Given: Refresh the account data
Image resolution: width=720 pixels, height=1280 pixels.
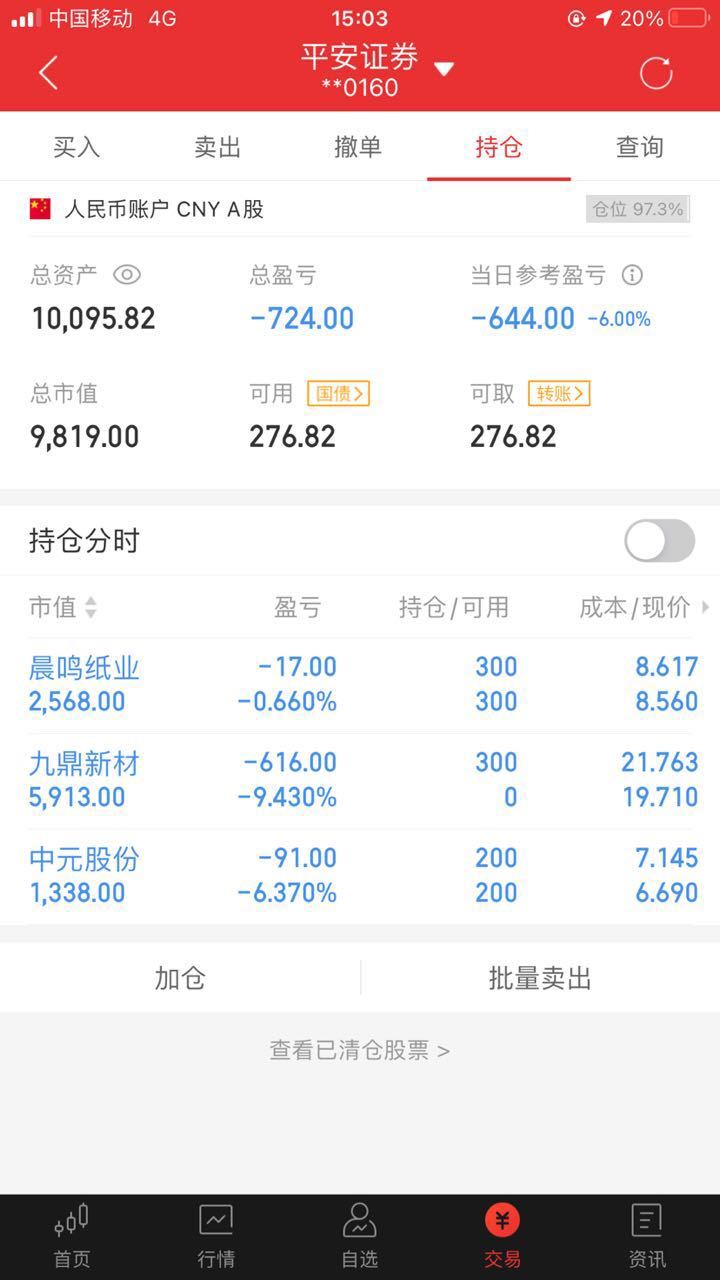Looking at the screenshot, I should (x=656, y=73).
